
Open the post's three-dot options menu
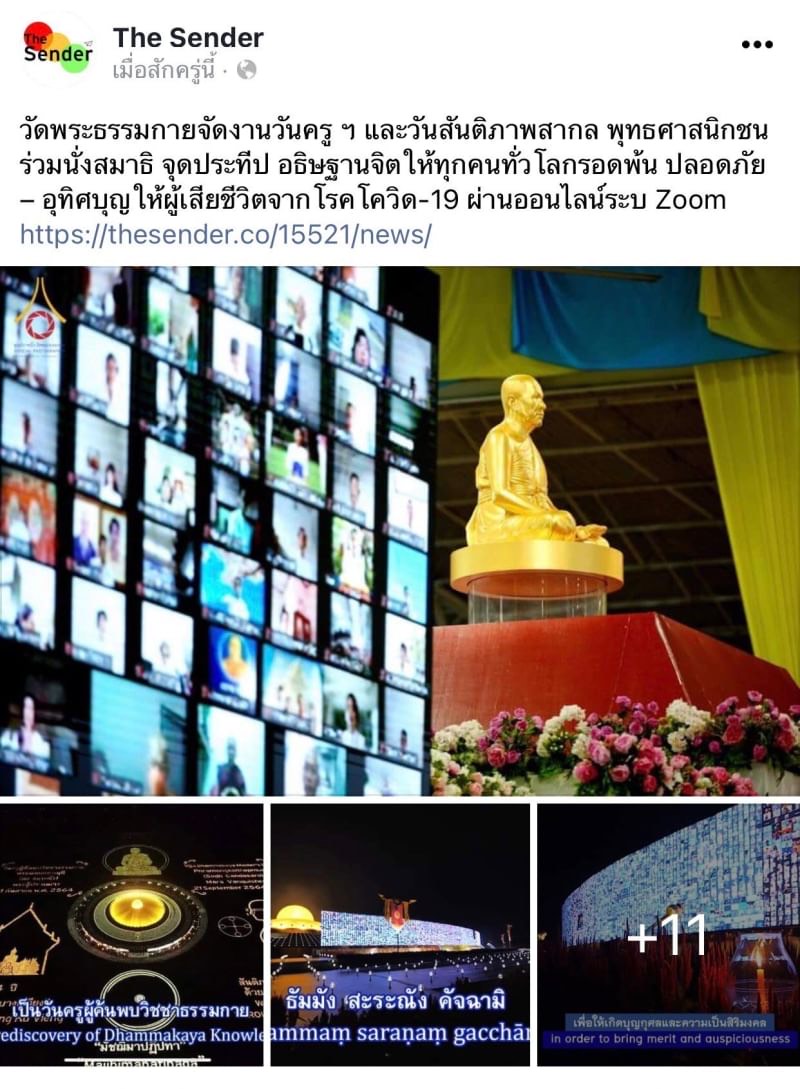tap(757, 44)
